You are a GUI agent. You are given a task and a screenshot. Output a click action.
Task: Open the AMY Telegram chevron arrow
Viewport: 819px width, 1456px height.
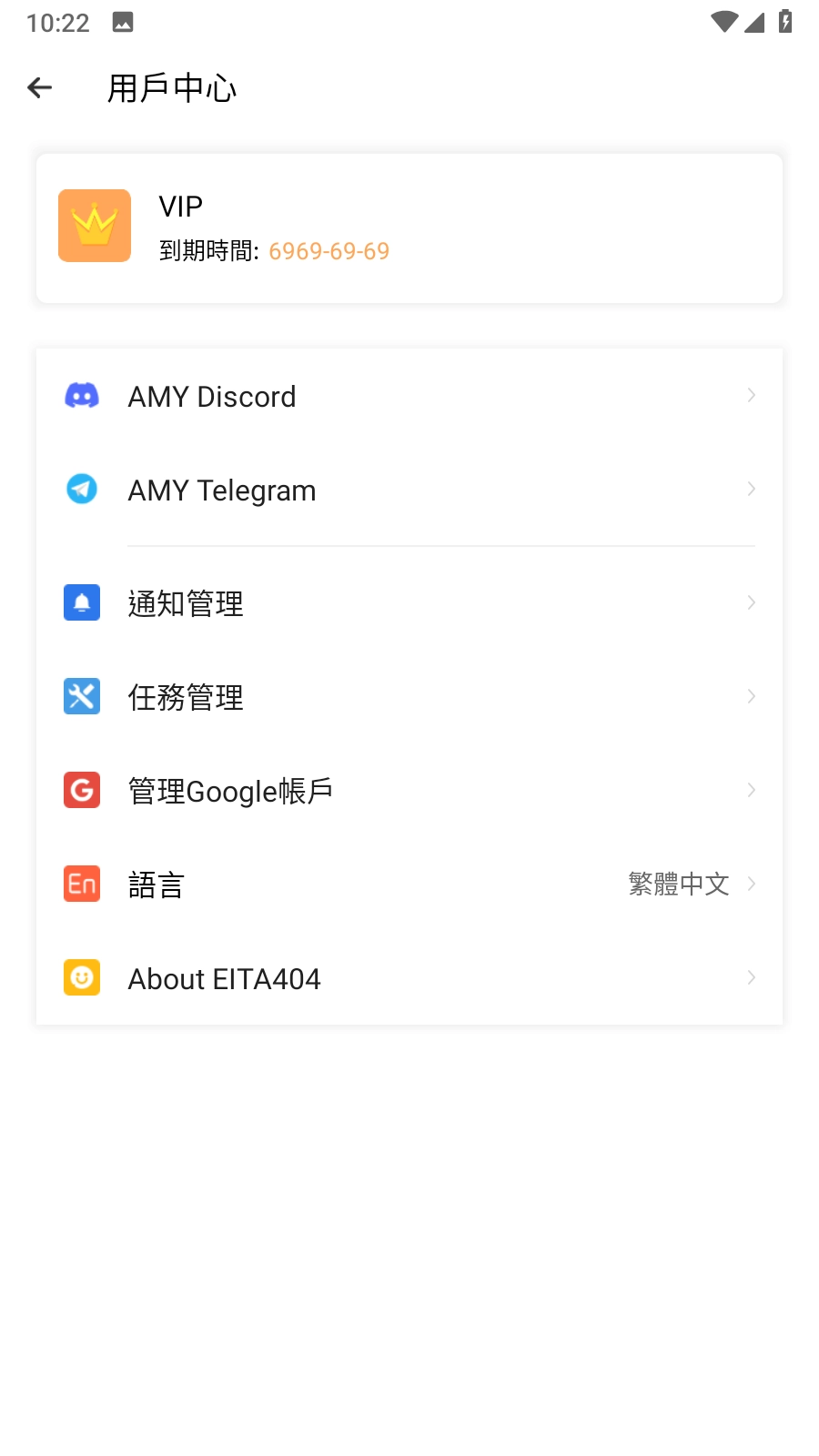(751, 489)
